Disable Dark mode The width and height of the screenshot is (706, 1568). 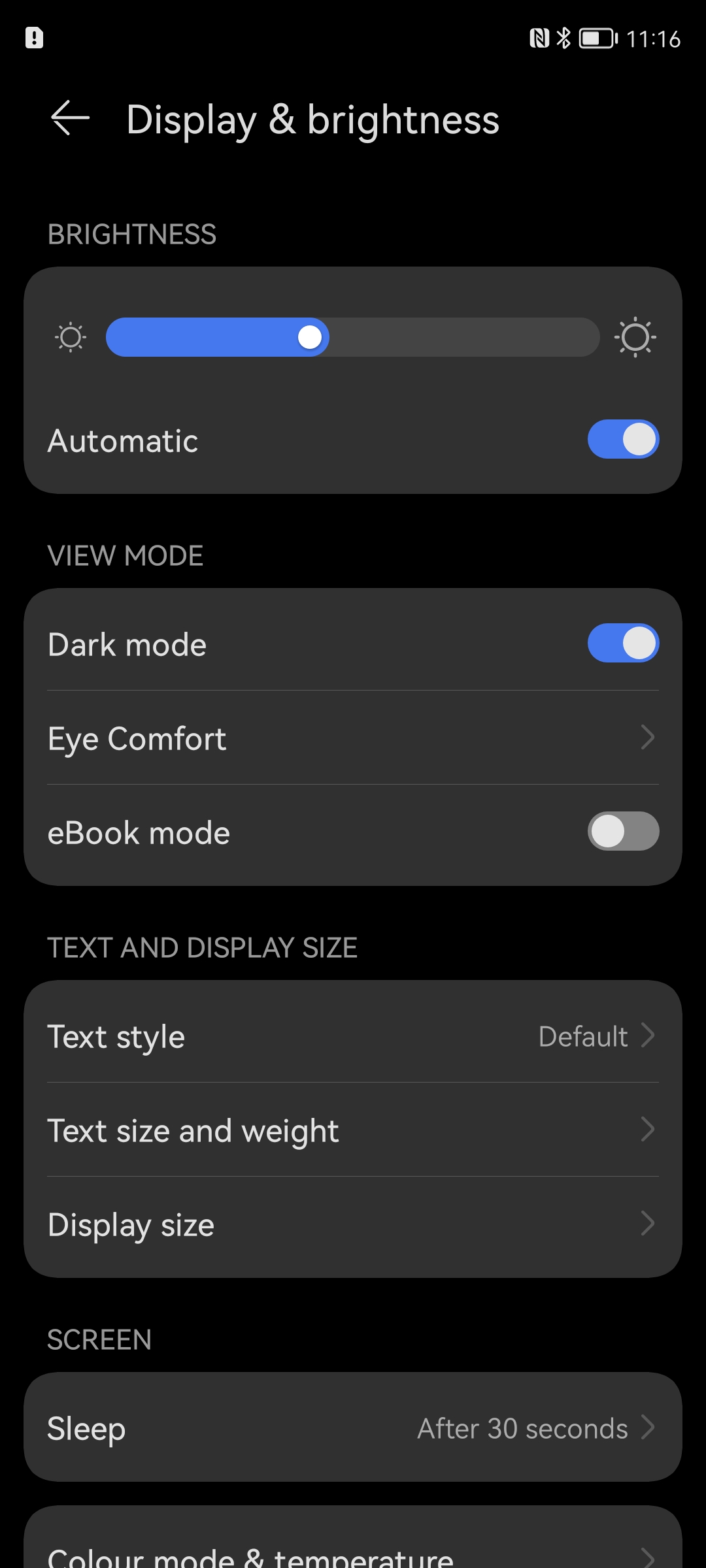[x=622, y=643]
